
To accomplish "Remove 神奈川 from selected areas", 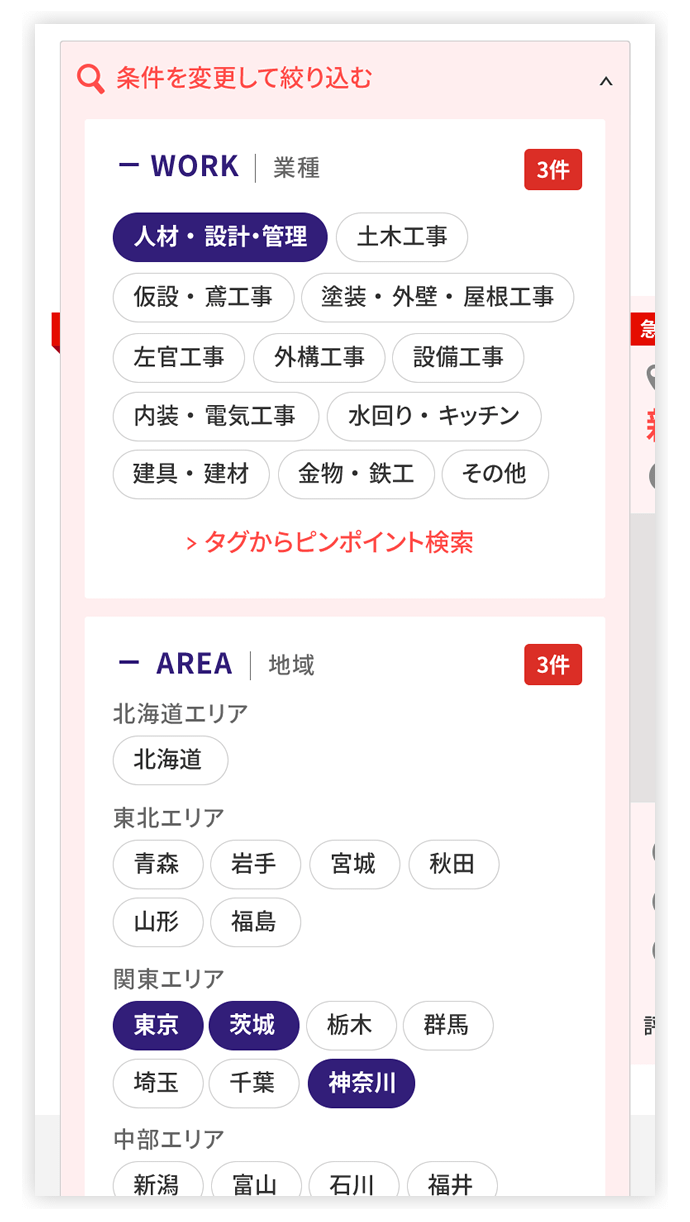I will point(361,1083).
